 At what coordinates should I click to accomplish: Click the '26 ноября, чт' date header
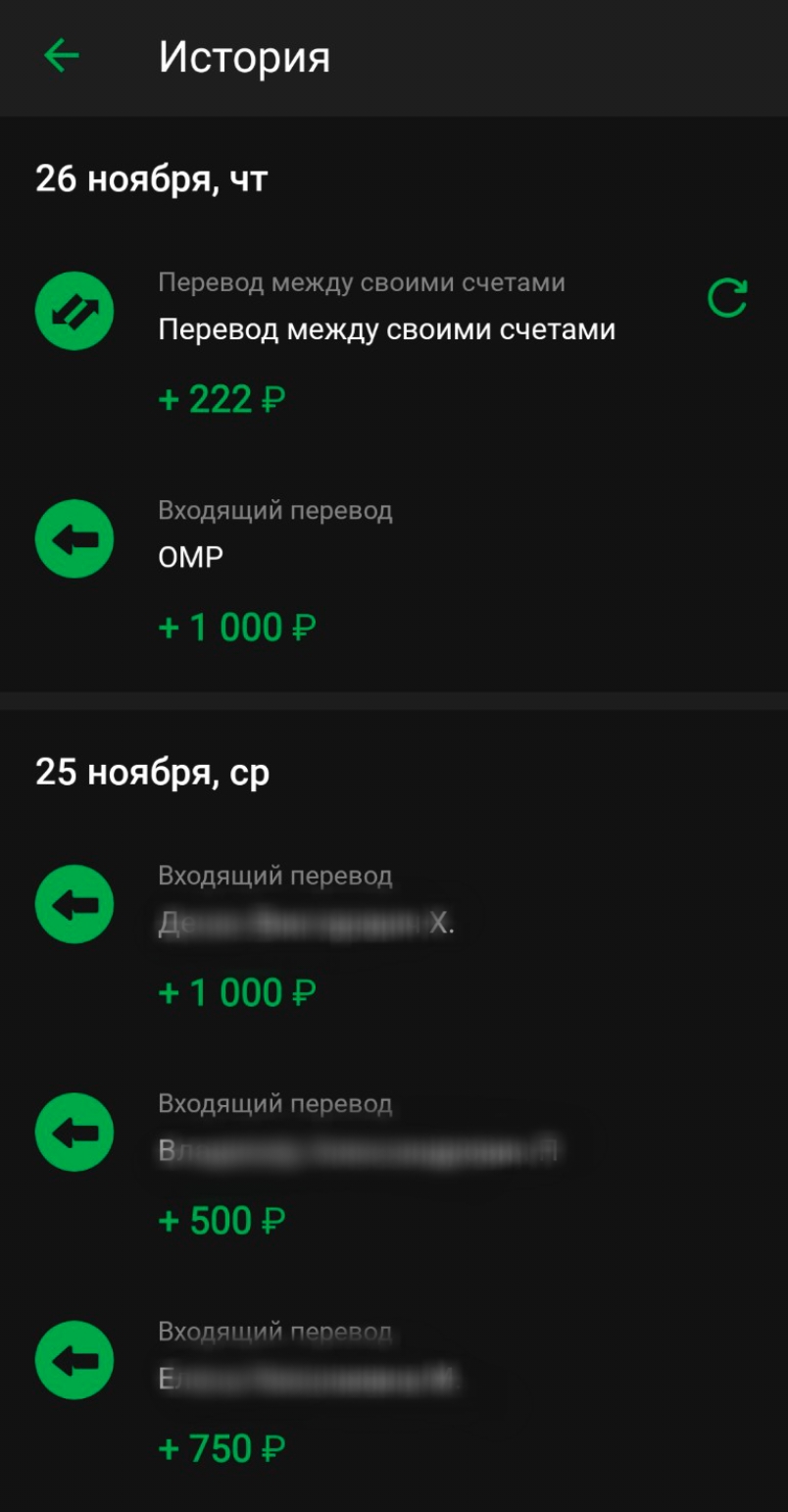point(148,177)
